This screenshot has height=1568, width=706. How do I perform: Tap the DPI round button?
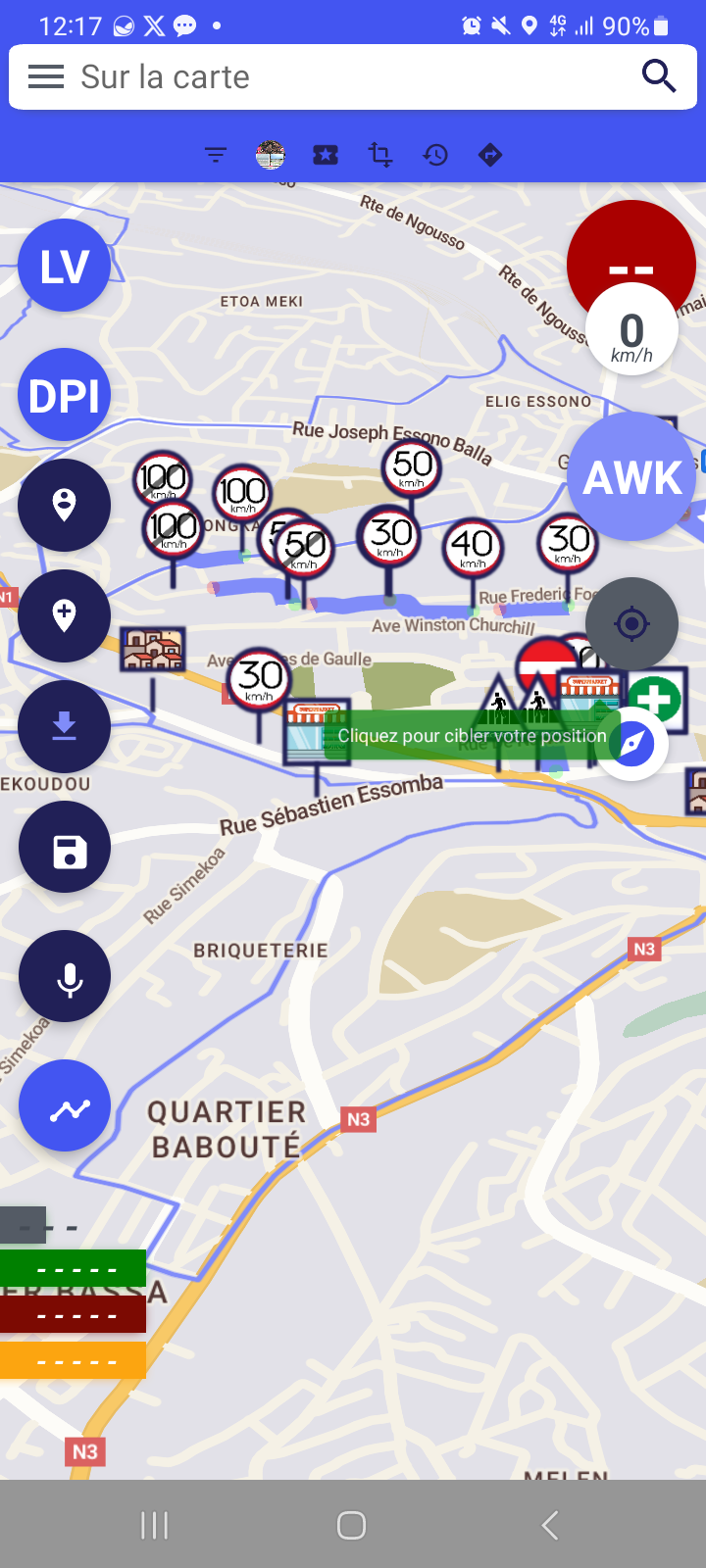(x=64, y=395)
